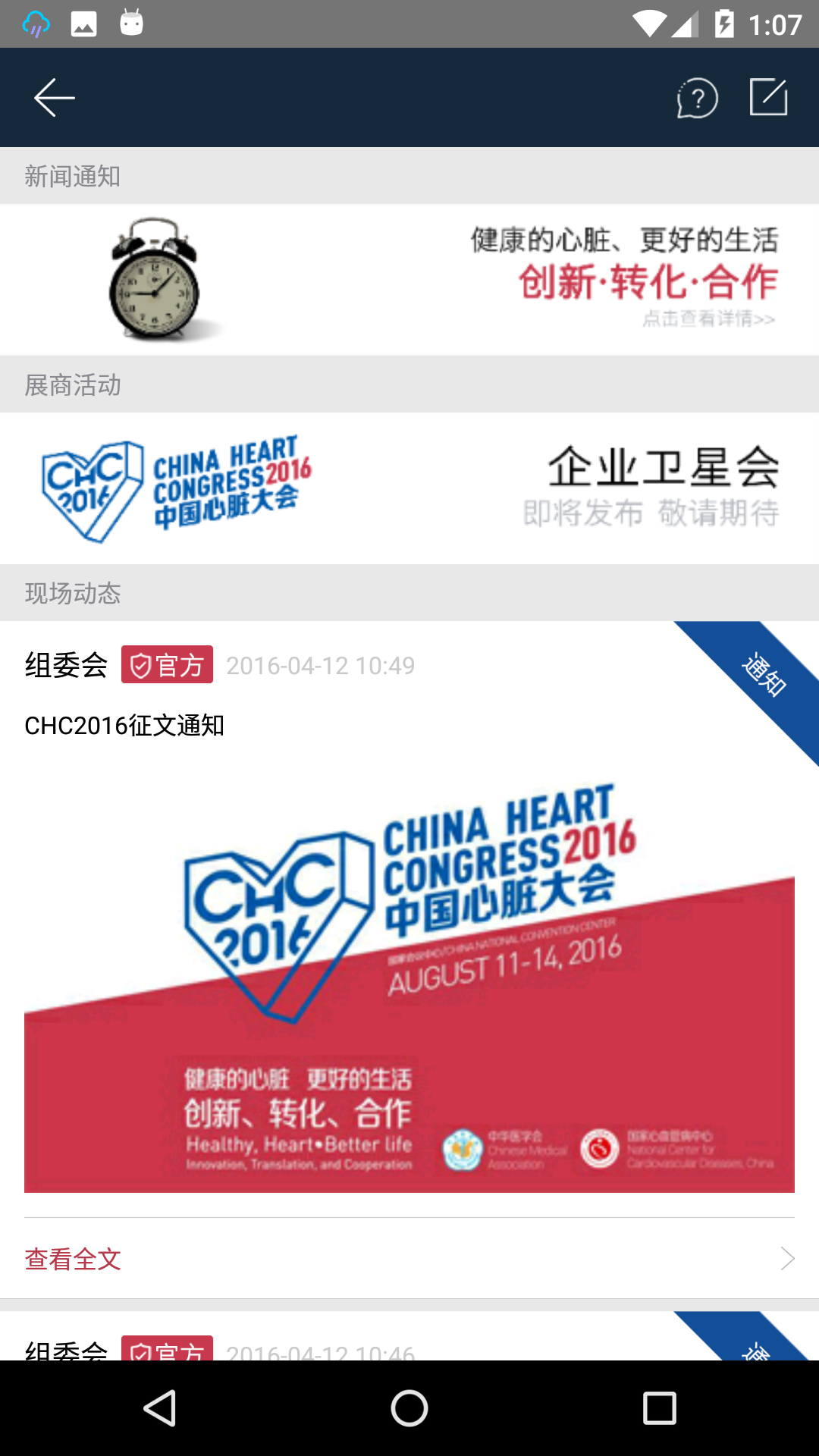Tap the compose post icon
Viewport: 819px width, 1456px height.
768,98
